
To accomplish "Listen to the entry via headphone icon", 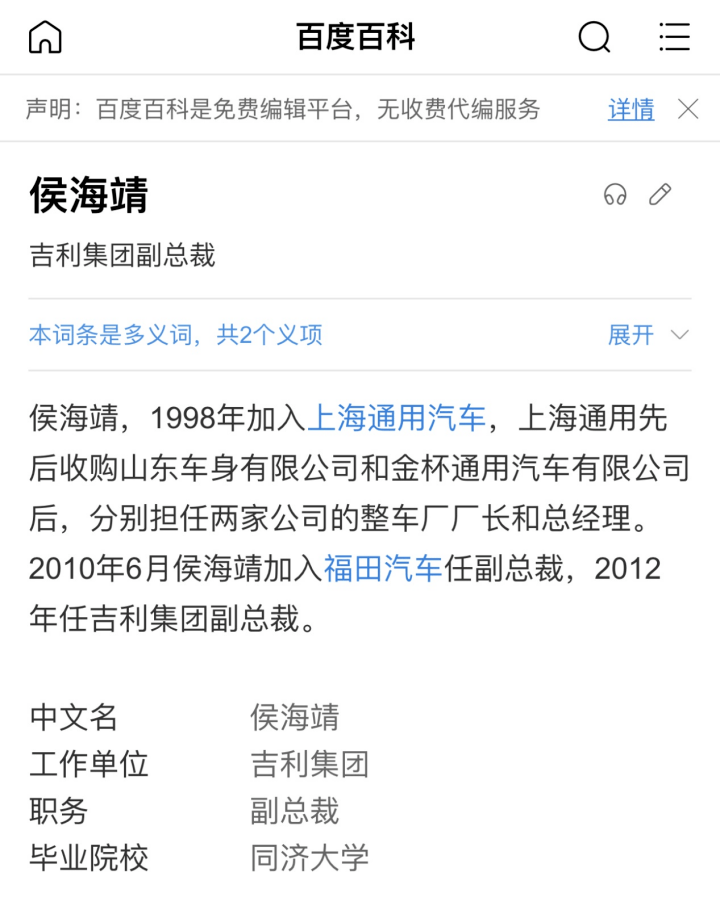I will click(615, 195).
